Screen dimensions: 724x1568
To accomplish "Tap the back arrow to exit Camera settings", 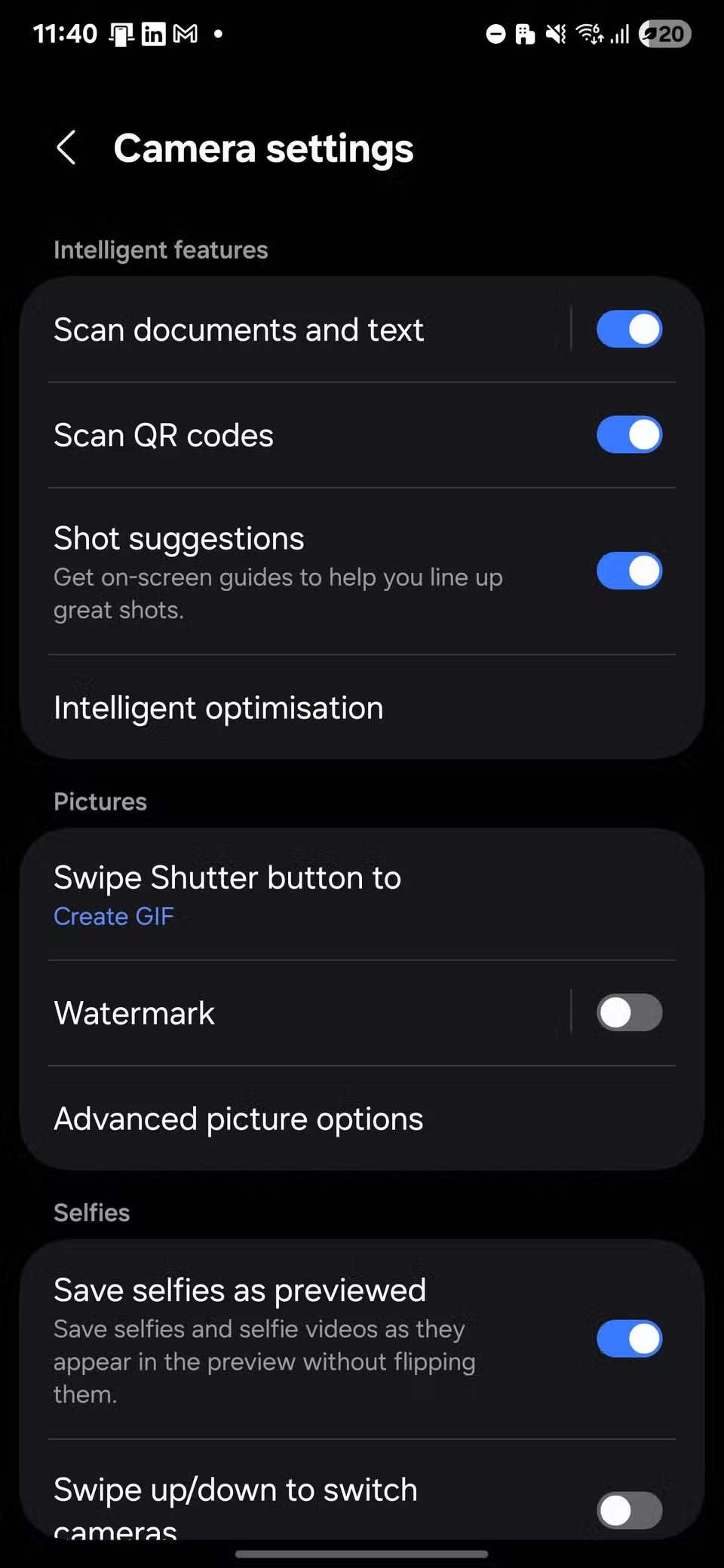I will tap(66, 148).
